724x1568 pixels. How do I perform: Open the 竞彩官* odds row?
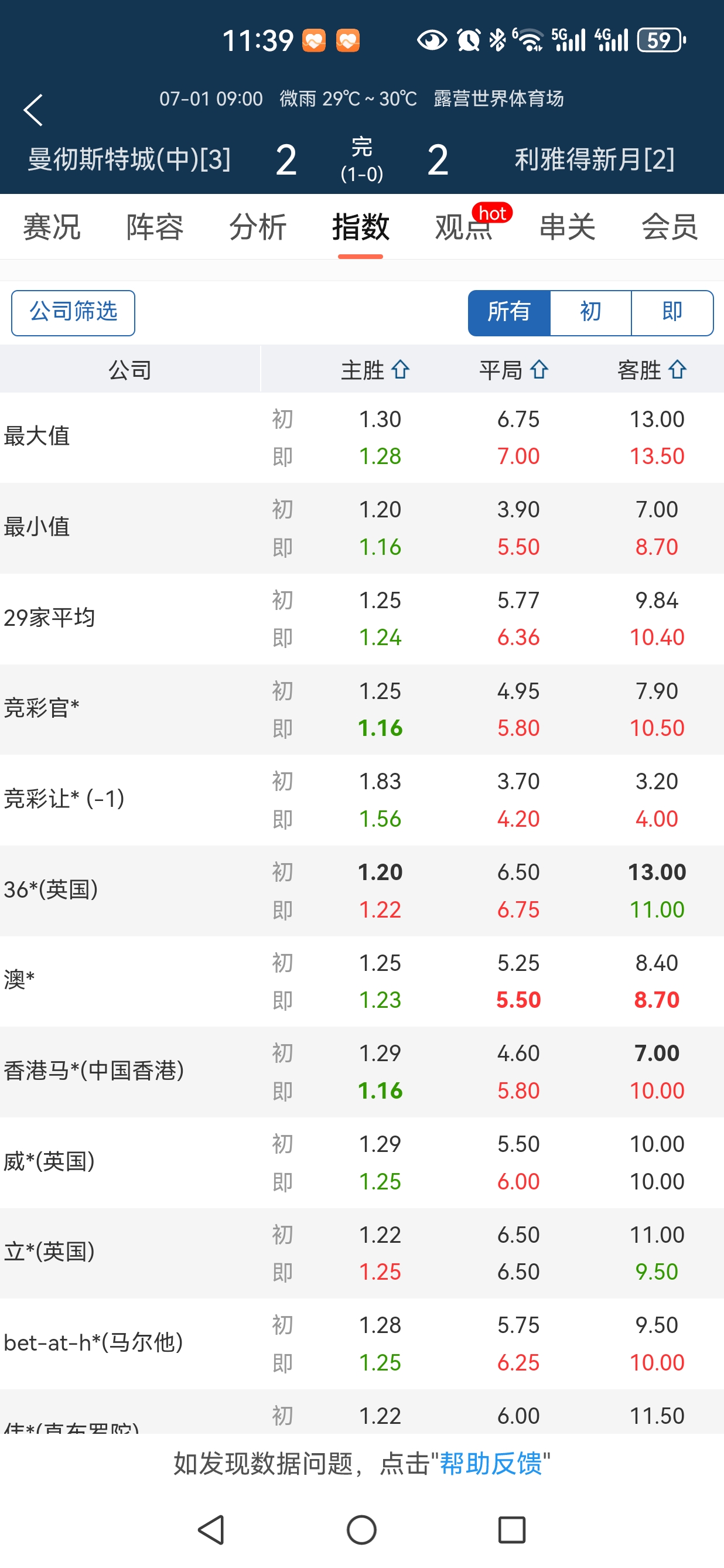[362, 709]
